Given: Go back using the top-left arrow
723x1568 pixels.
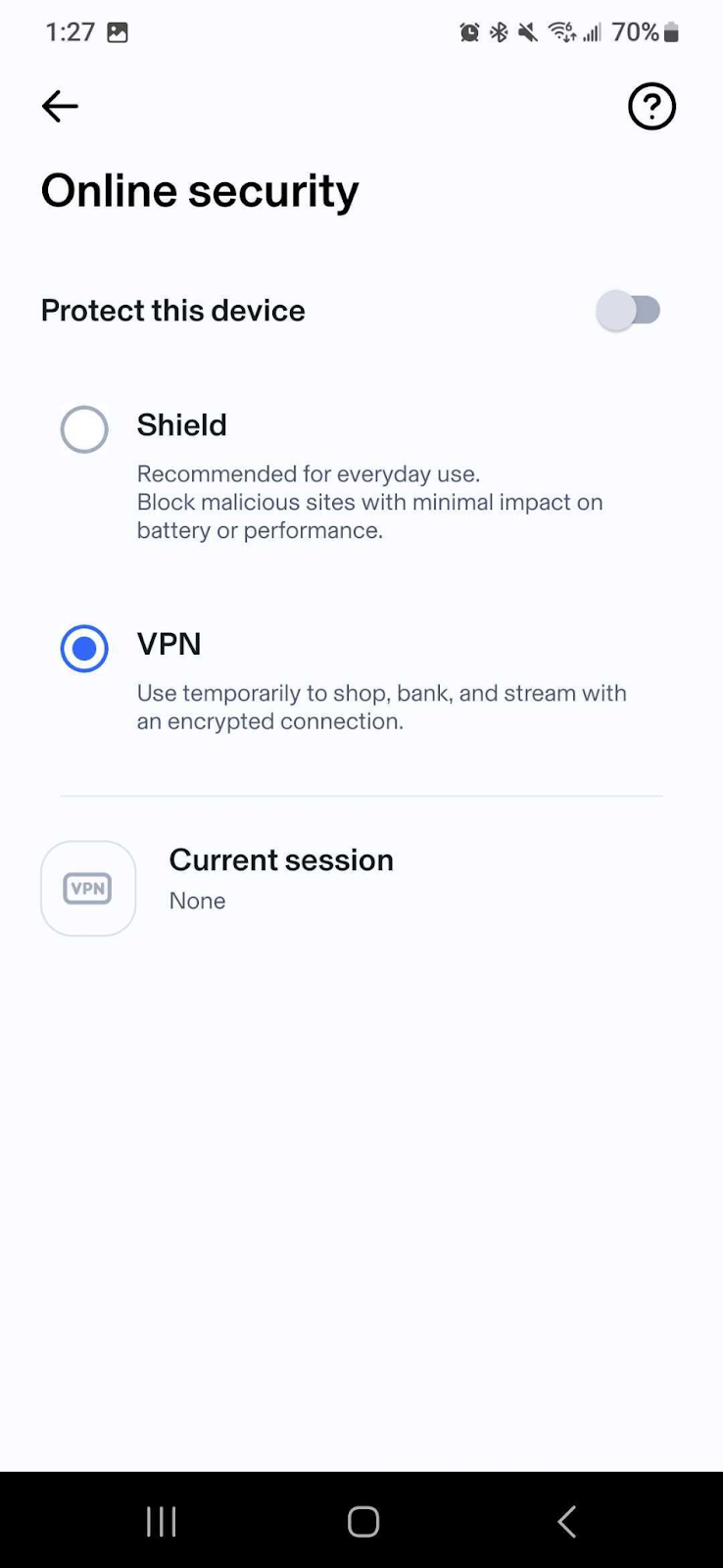Looking at the screenshot, I should click(60, 106).
